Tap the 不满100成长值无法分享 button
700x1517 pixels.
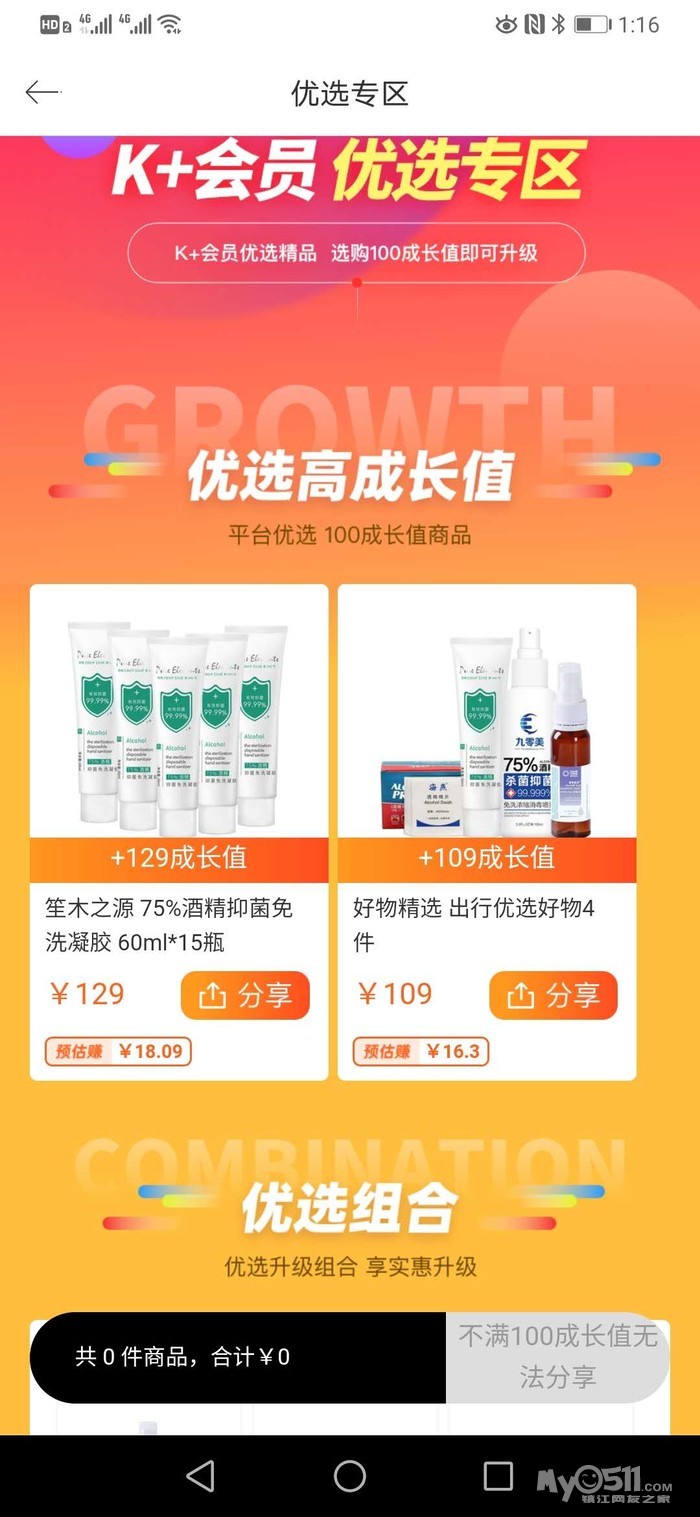click(557, 1357)
